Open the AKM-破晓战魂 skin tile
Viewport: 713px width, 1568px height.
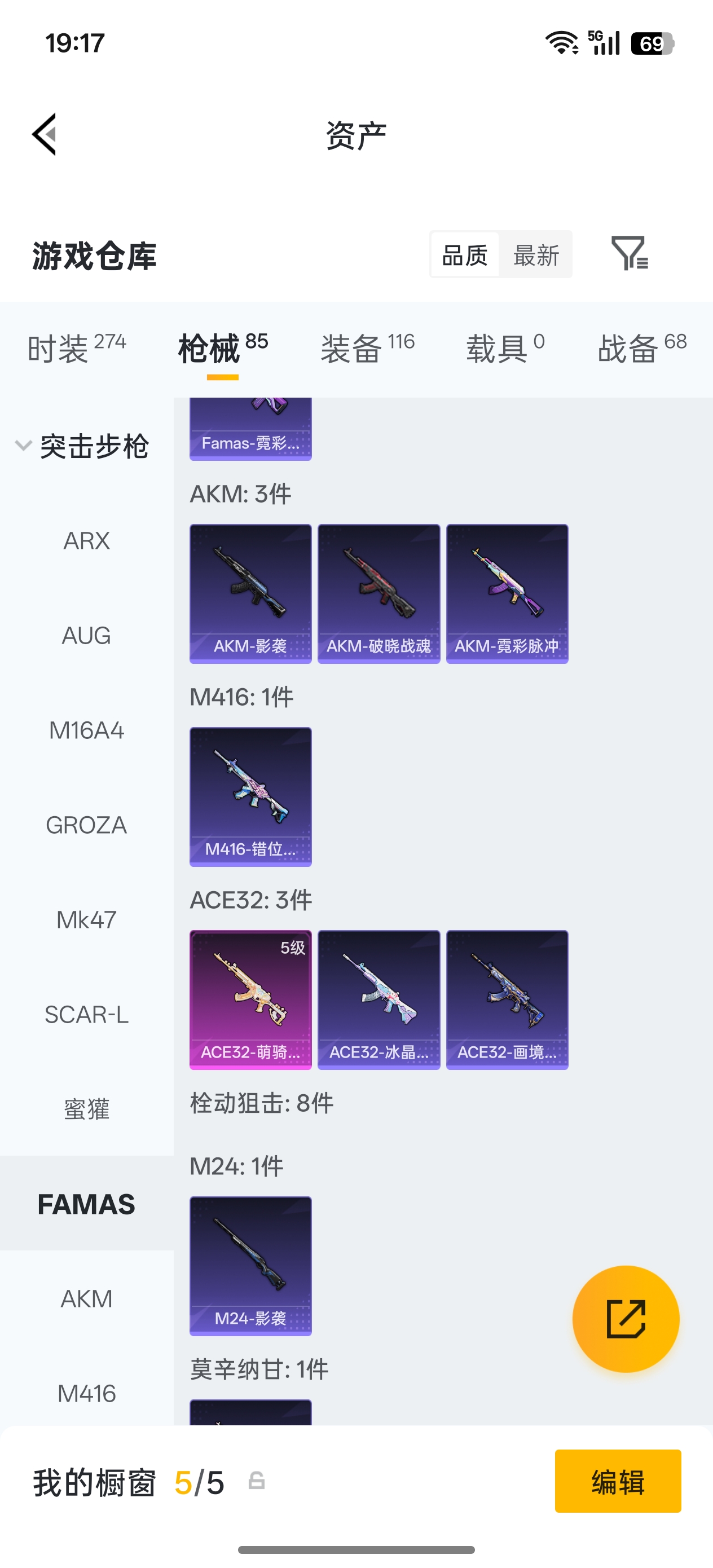[x=378, y=593]
